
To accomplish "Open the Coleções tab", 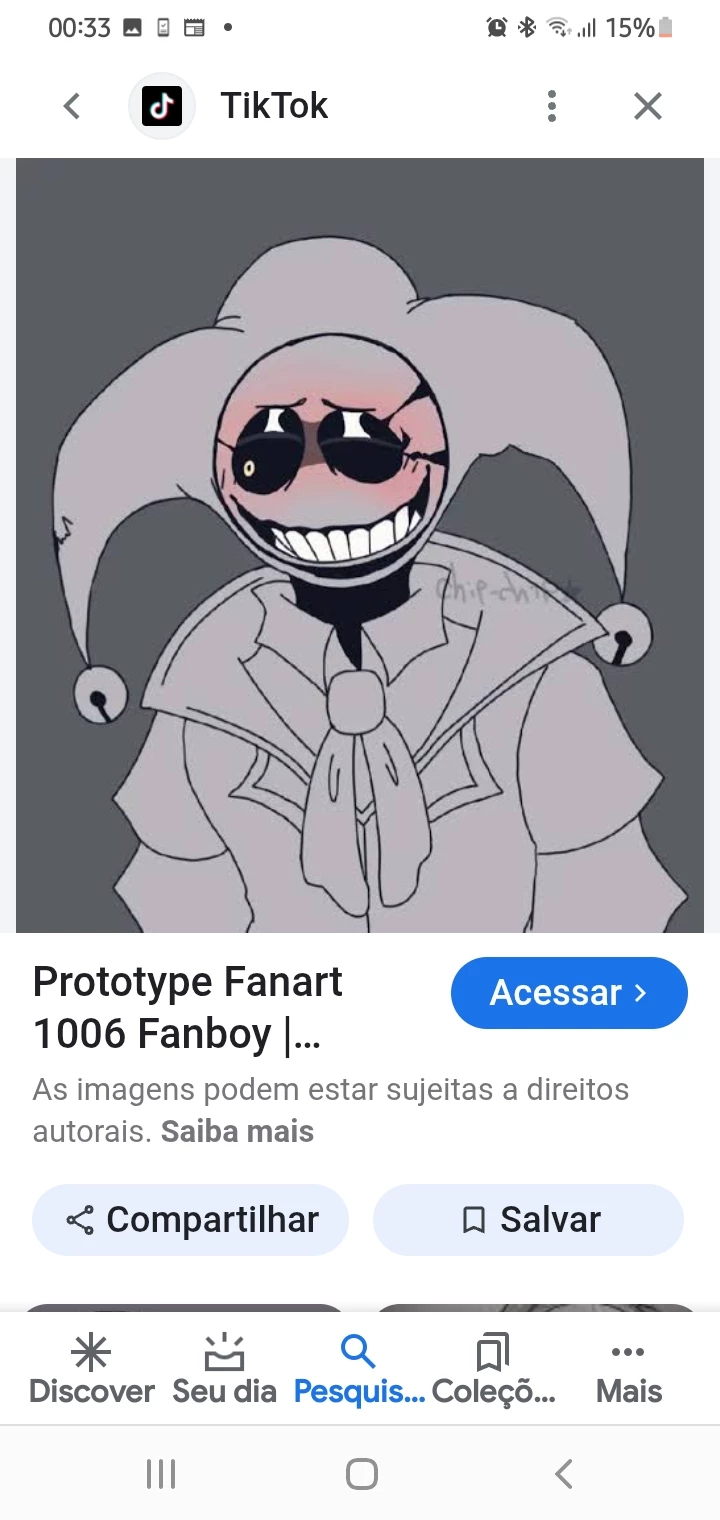I will 493,1370.
